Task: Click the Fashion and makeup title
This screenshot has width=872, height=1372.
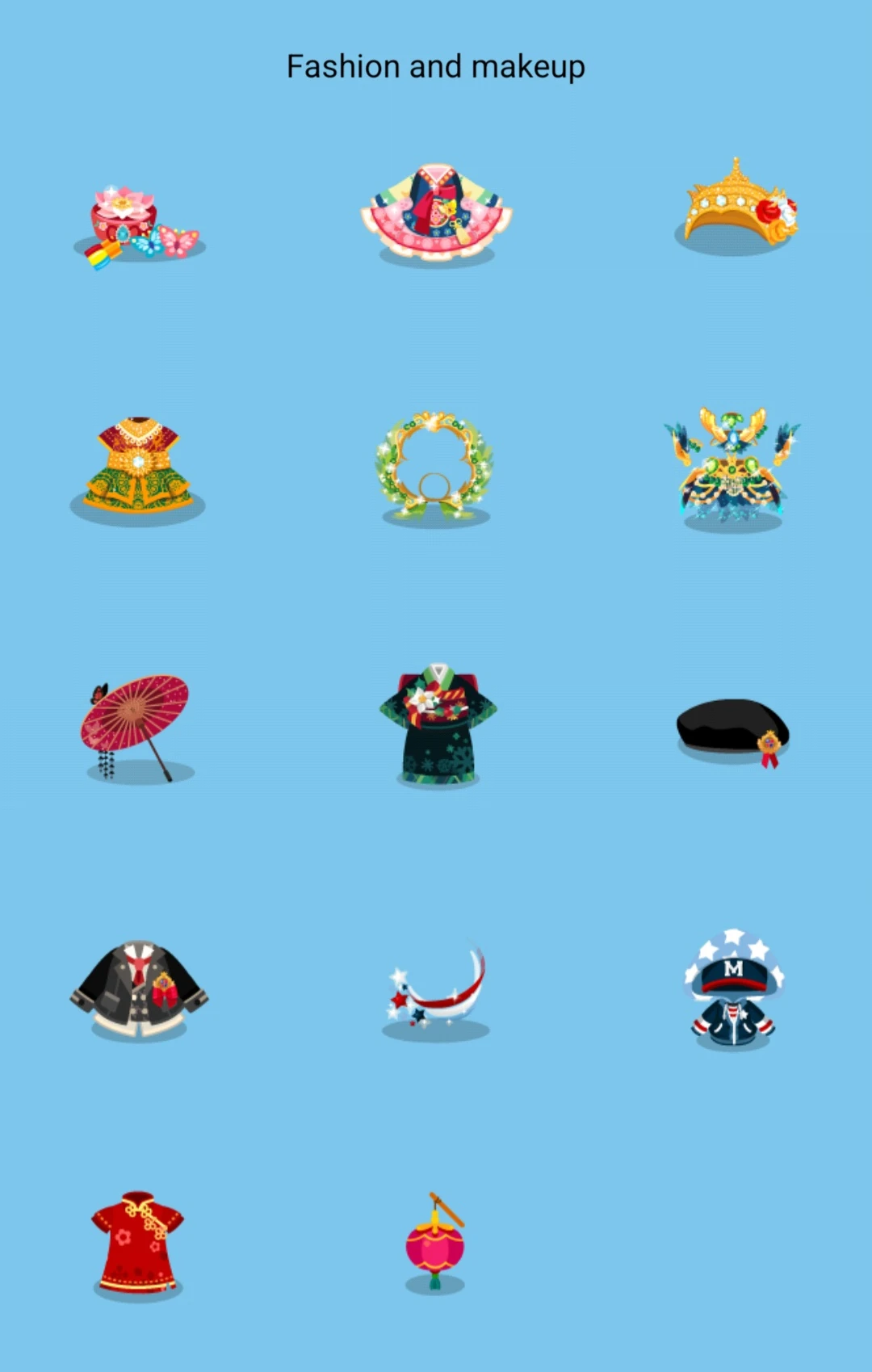Action: coord(436,66)
